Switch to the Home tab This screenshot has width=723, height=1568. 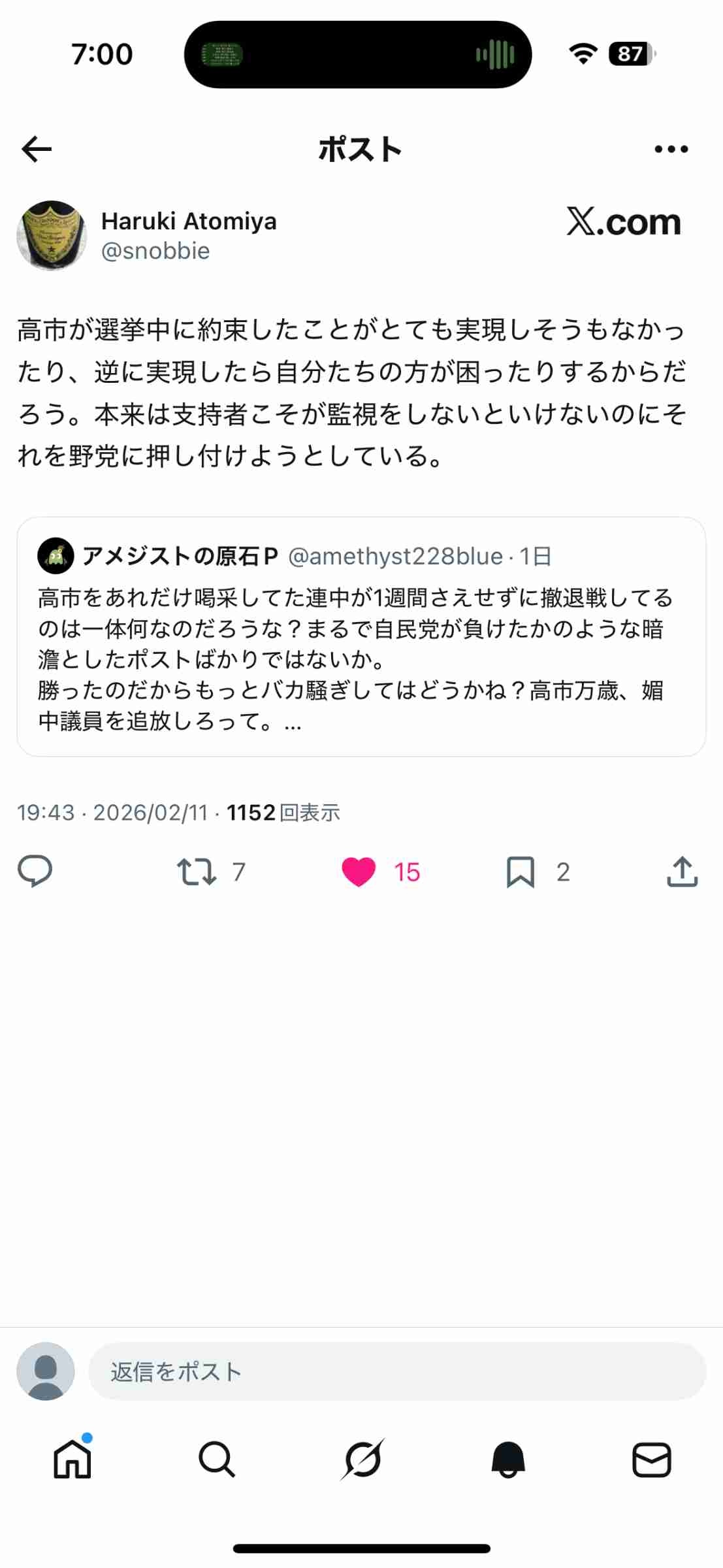(72, 1459)
